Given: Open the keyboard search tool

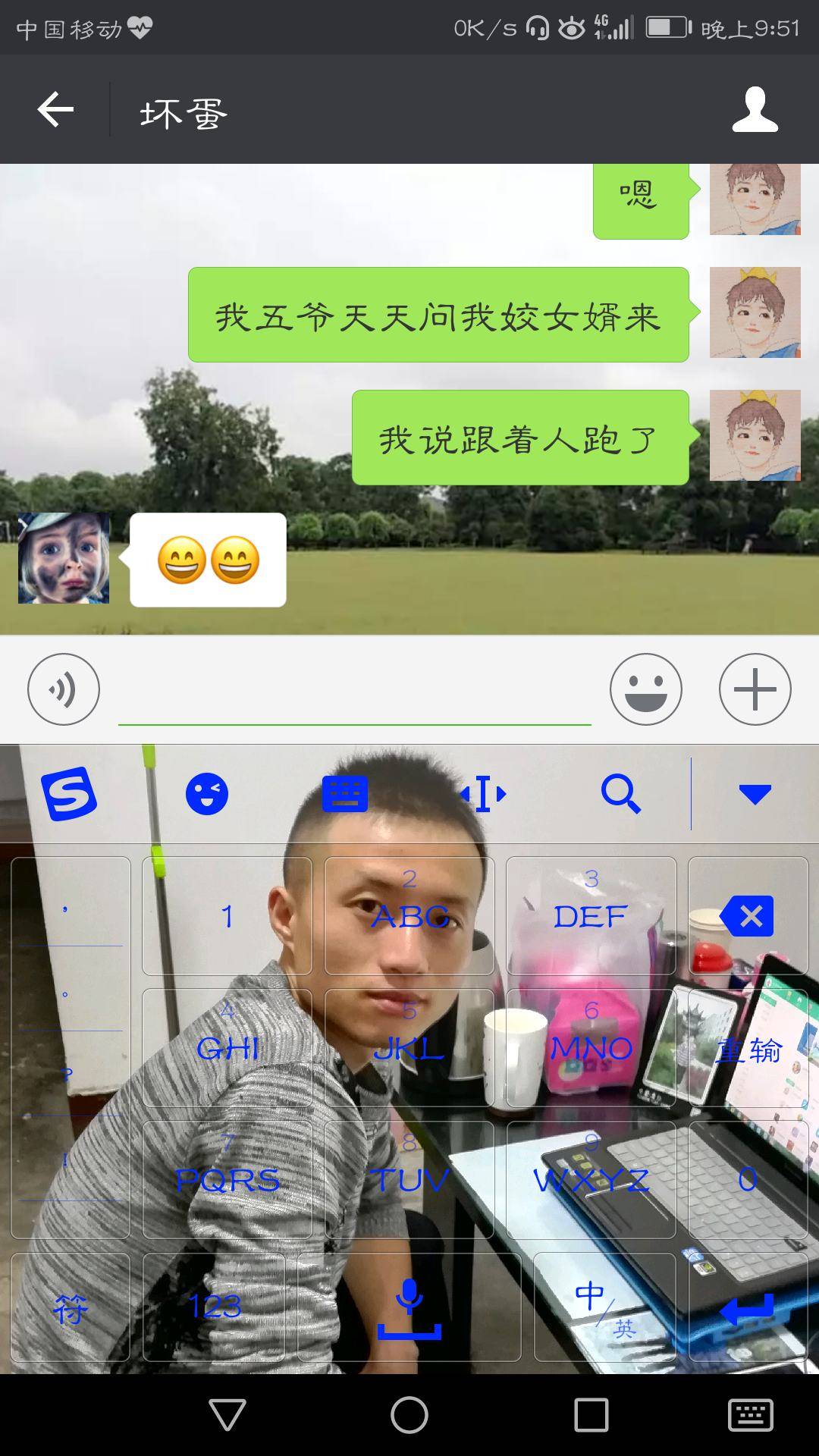Looking at the screenshot, I should (x=620, y=794).
